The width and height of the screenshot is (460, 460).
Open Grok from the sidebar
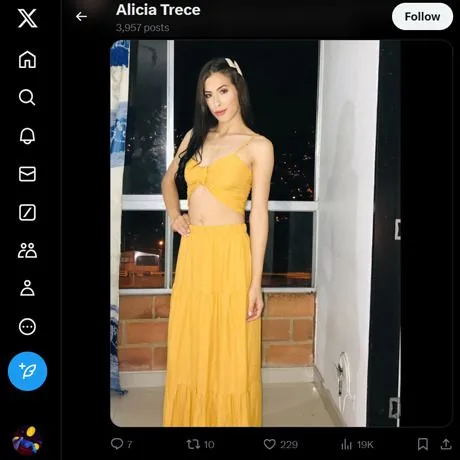pyautogui.click(x=27, y=212)
